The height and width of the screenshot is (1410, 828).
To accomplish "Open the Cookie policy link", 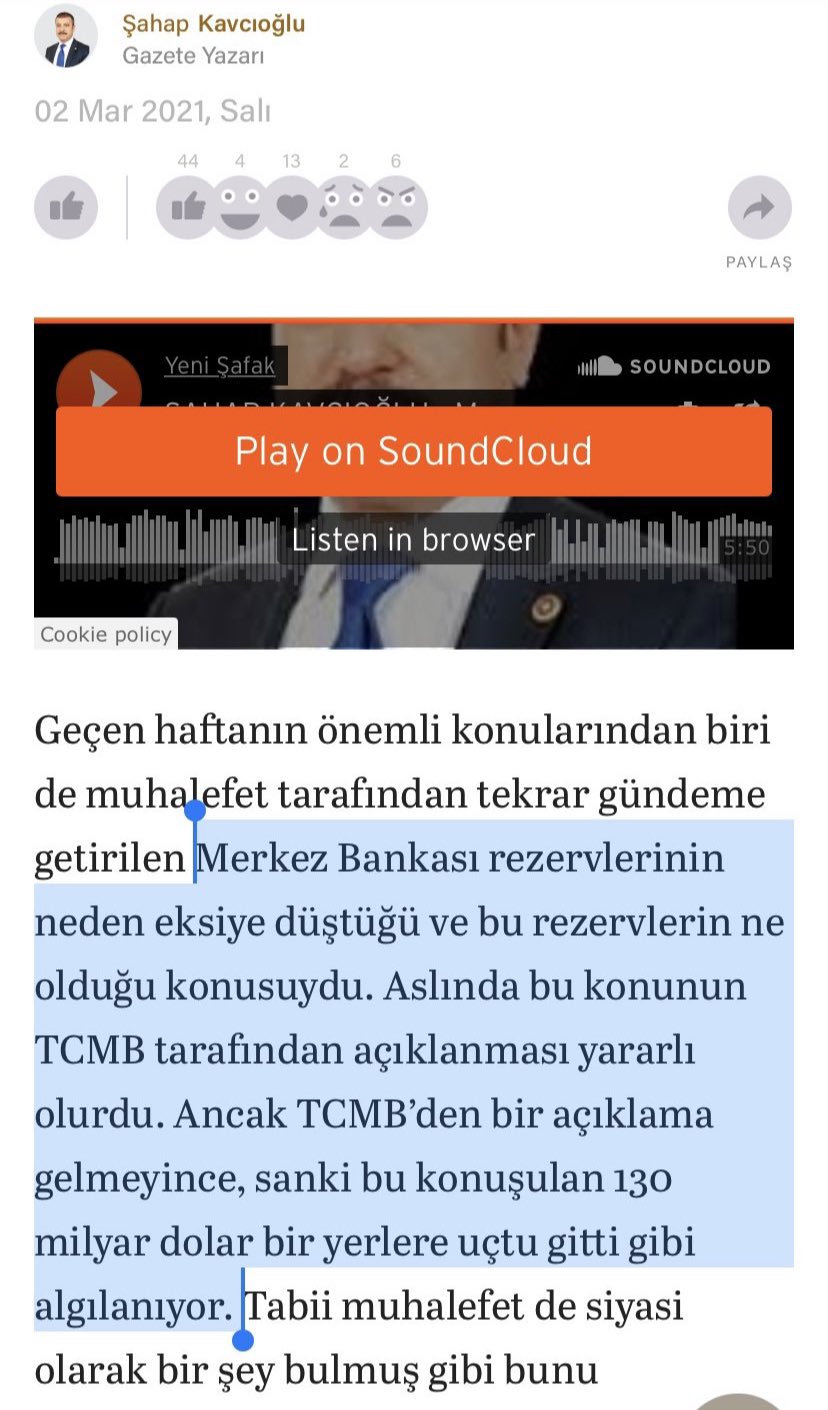I will [106, 635].
